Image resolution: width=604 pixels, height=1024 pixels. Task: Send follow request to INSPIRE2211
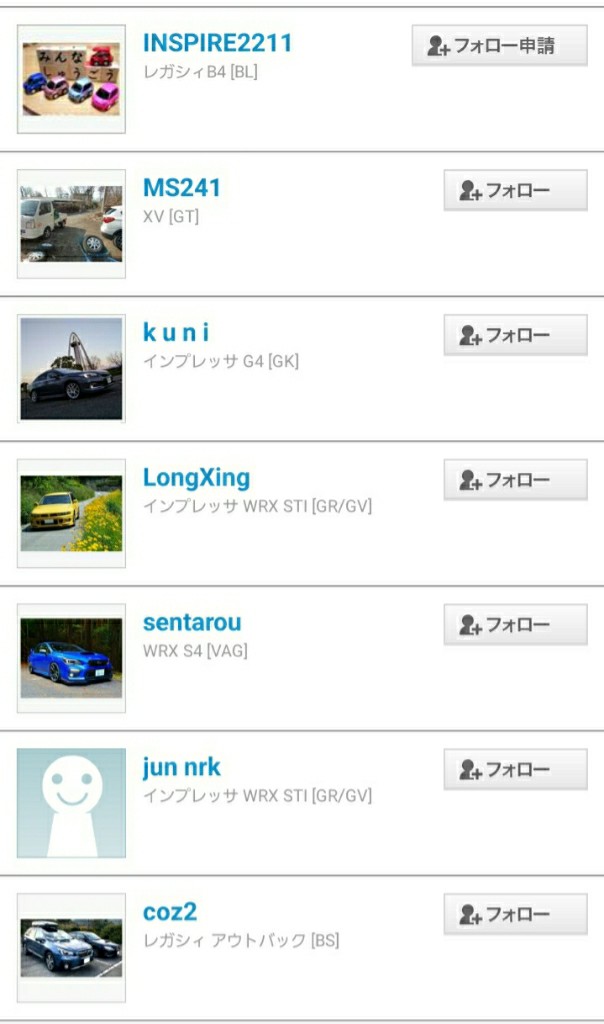[500, 46]
